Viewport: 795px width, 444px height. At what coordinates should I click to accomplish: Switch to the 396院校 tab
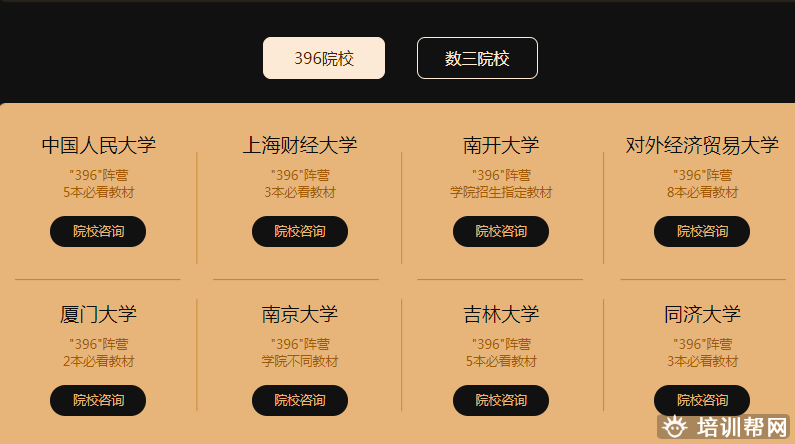pos(324,58)
